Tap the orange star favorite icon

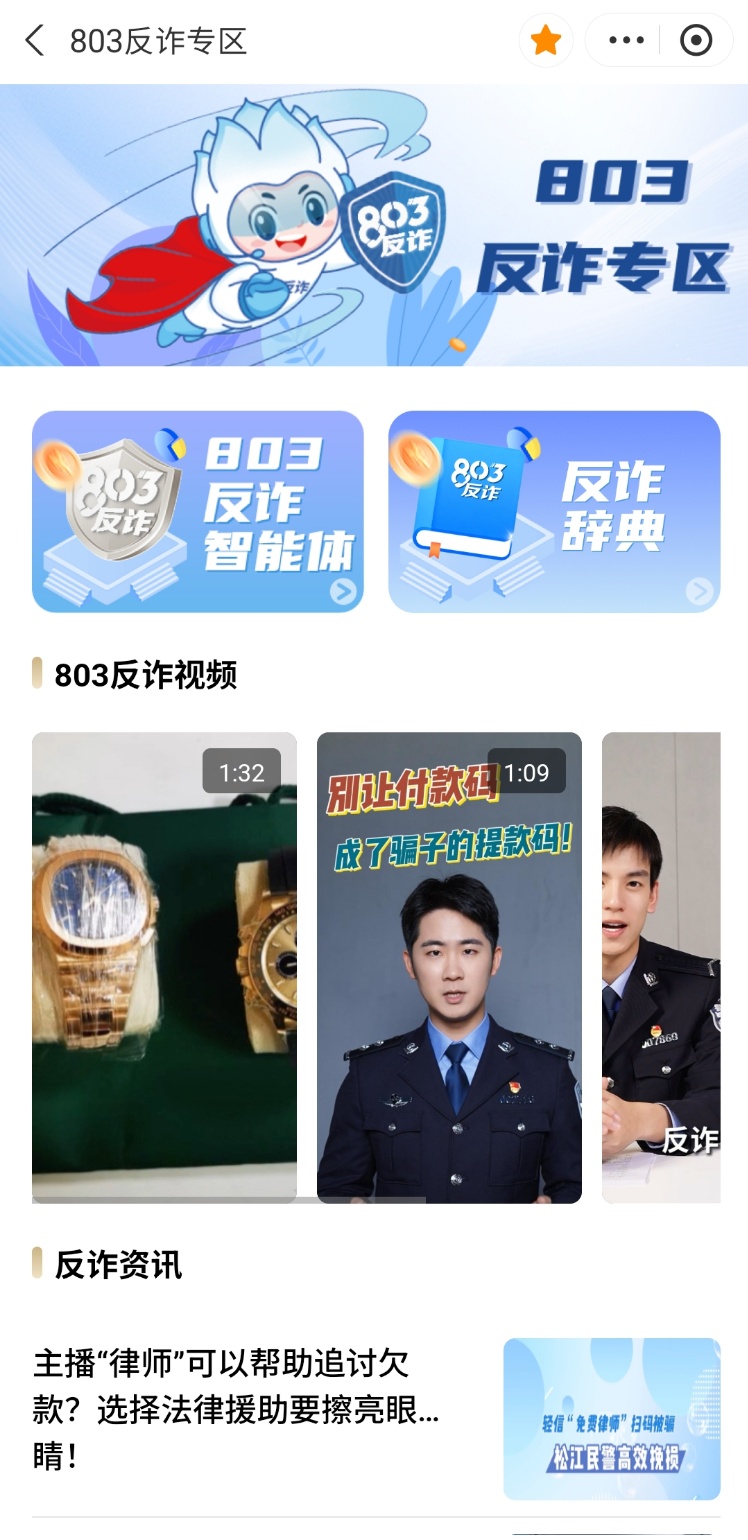pyautogui.click(x=546, y=41)
